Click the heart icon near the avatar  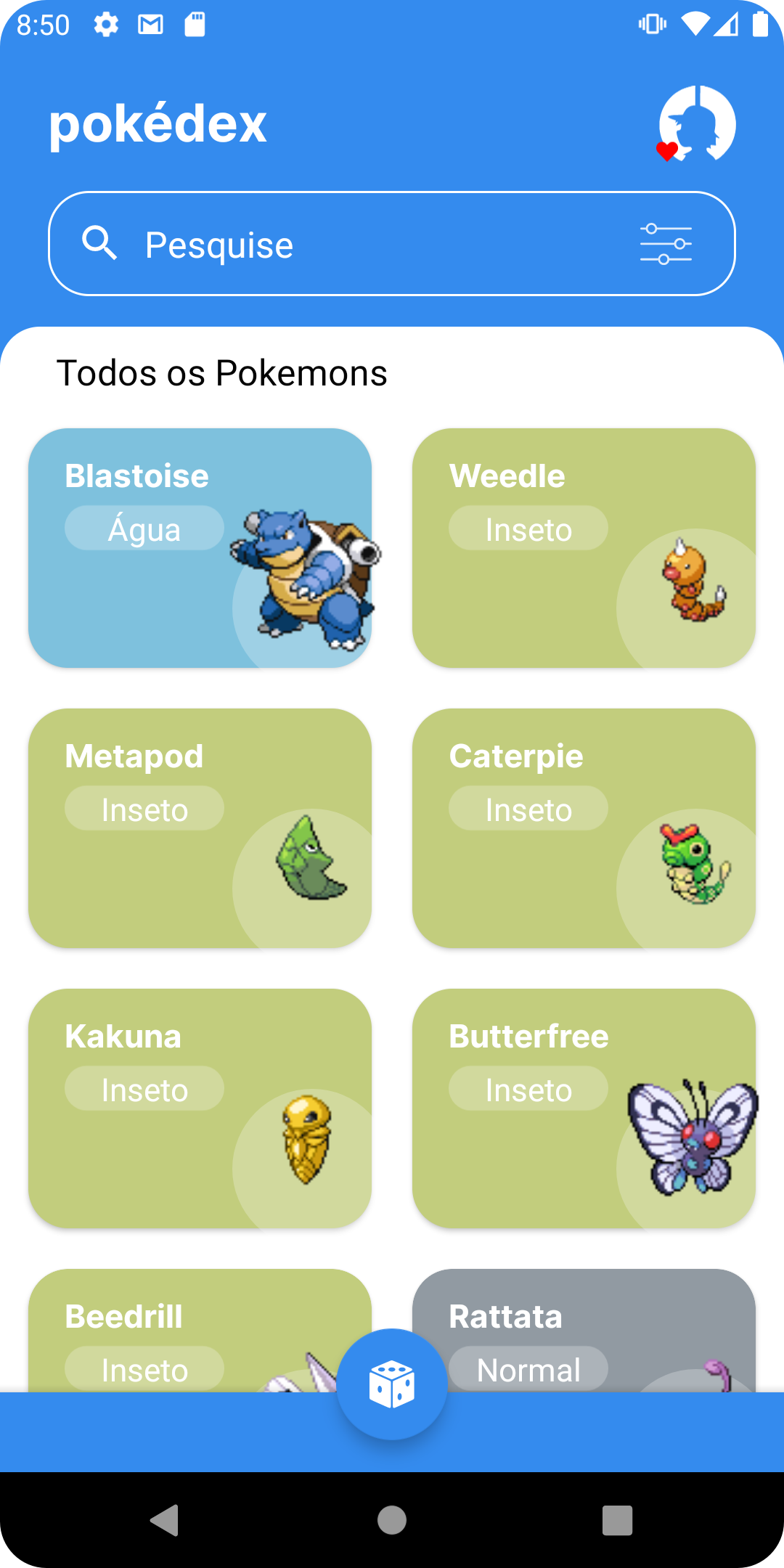pos(667,151)
